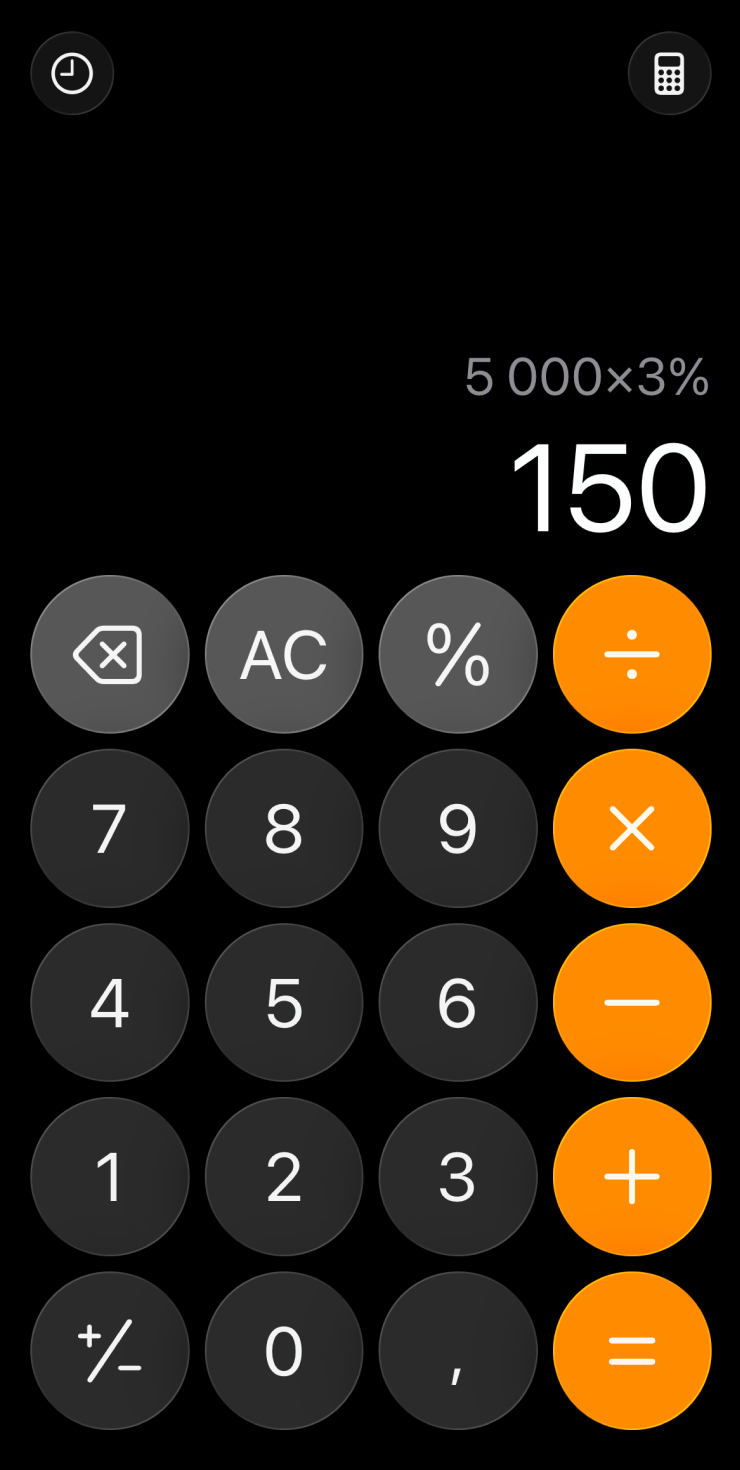The width and height of the screenshot is (740, 1470).
Task: Open the calculation history
Action: (x=72, y=73)
